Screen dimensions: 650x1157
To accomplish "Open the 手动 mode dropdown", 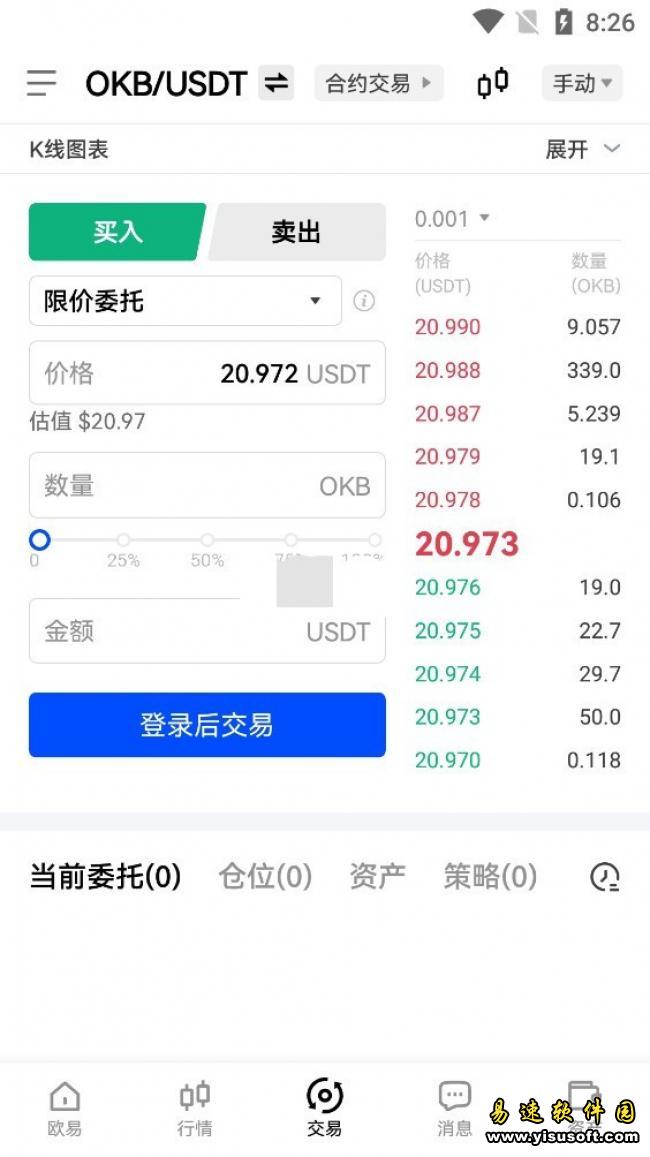I will [x=582, y=83].
